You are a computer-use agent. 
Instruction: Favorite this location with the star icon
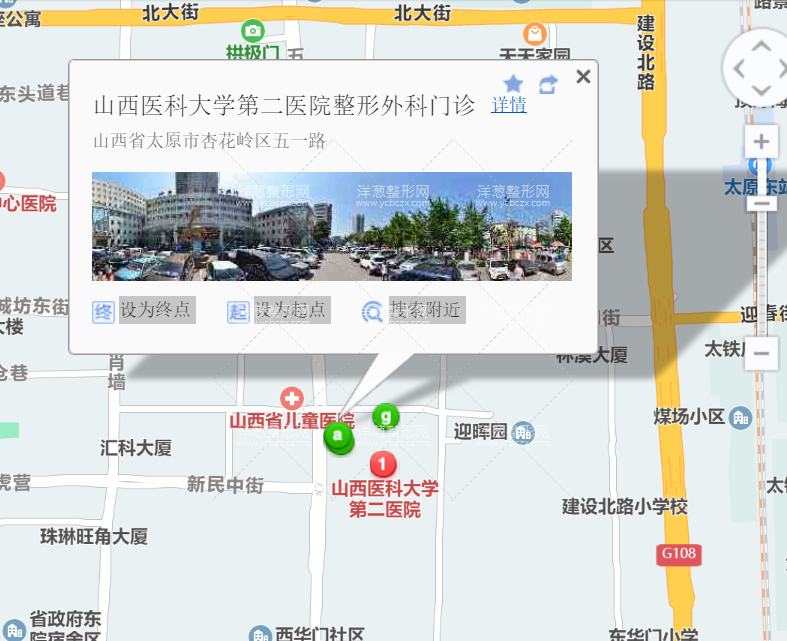(x=513, y=84)
